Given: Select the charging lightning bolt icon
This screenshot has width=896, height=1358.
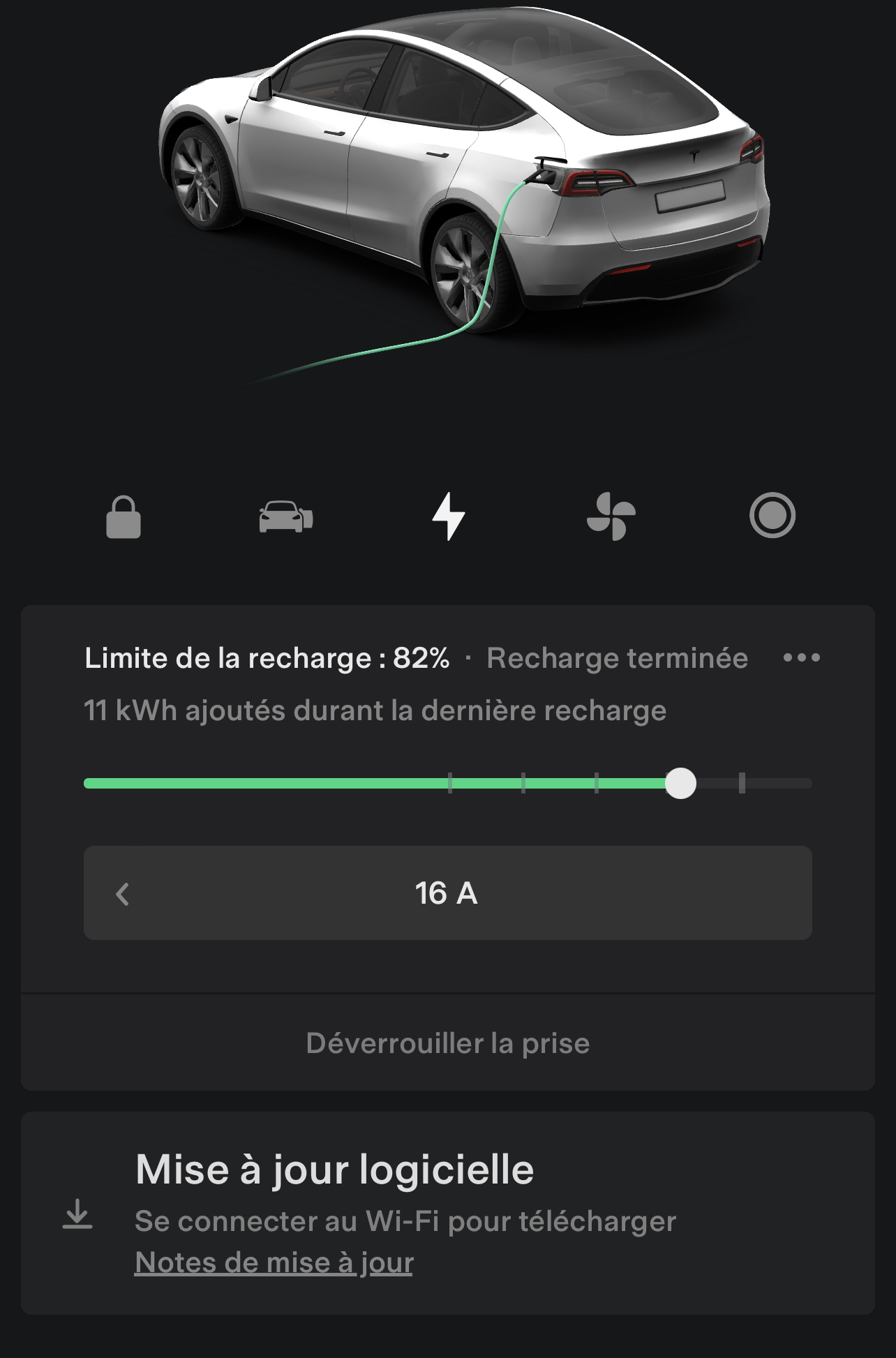Looking at the screenshot, I should point(448,516).
